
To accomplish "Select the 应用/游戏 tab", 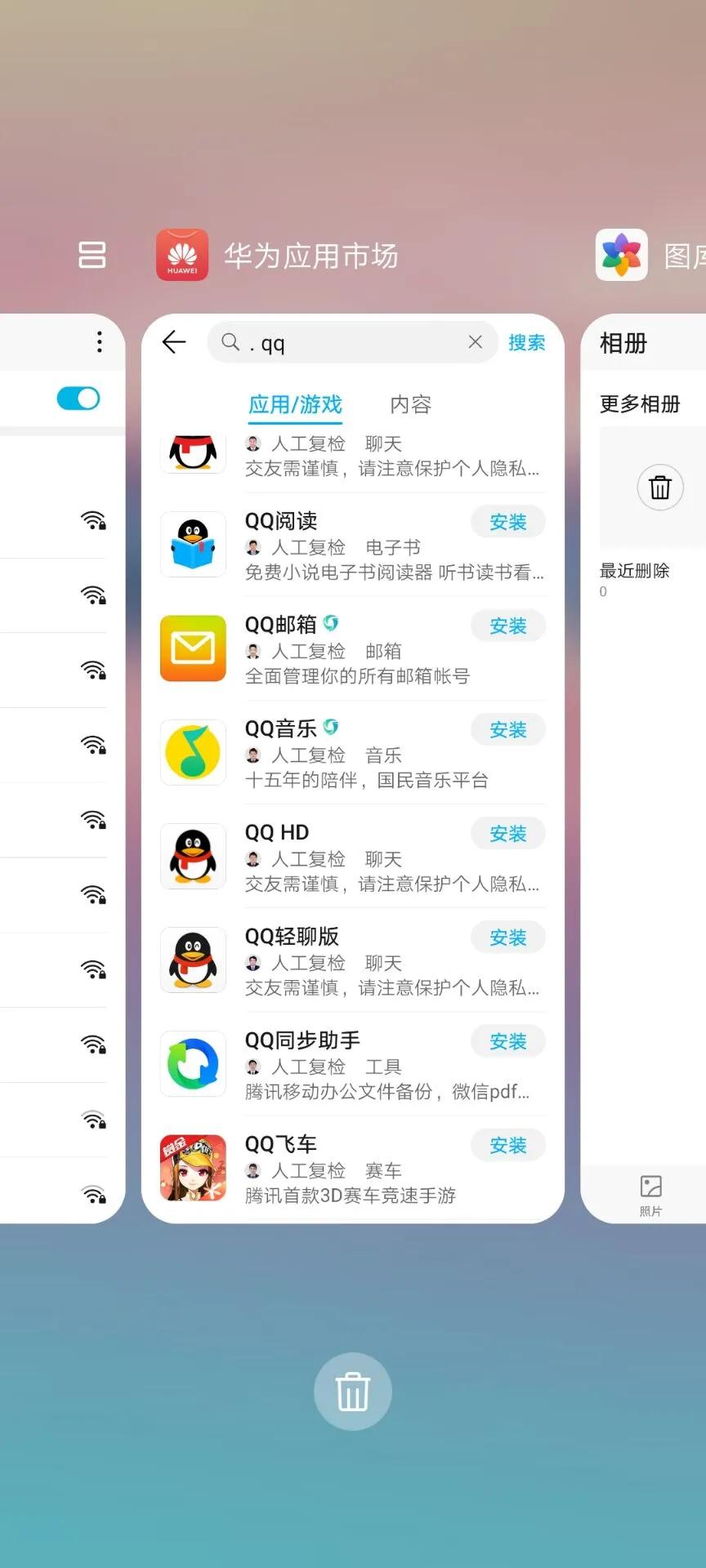I will pos(294,404).
